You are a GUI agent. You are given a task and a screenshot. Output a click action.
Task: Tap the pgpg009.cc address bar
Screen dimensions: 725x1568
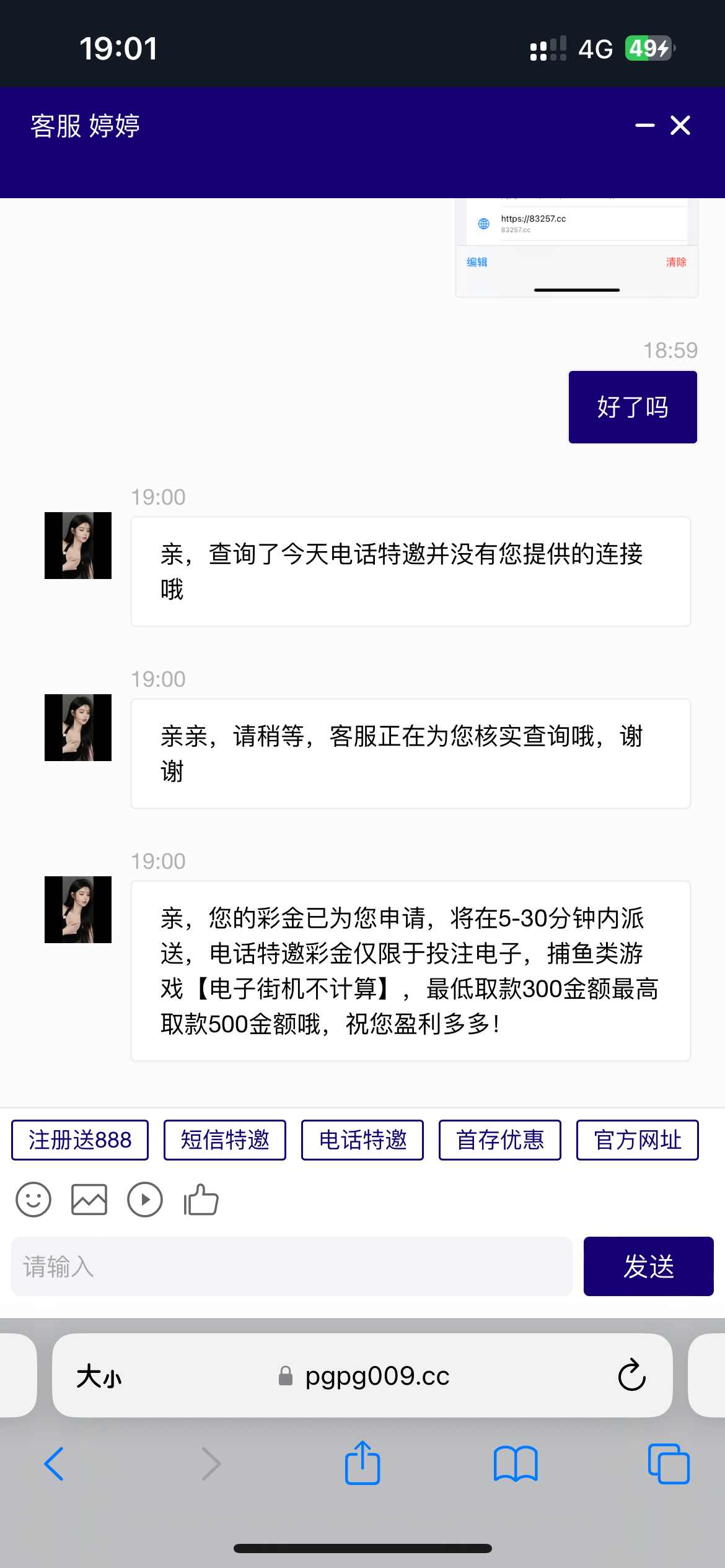pos(375,1376)
